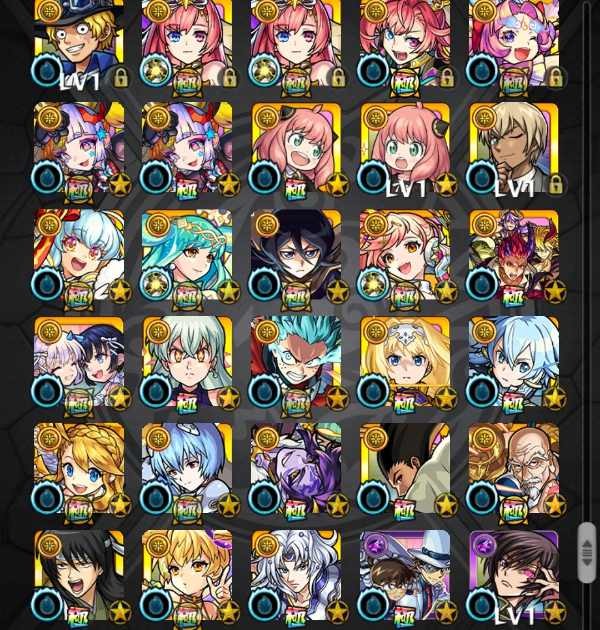Tap the bald bearded old man tile
Image resolution: width=600 pixels, height=630 pixels.
(513, 470)
